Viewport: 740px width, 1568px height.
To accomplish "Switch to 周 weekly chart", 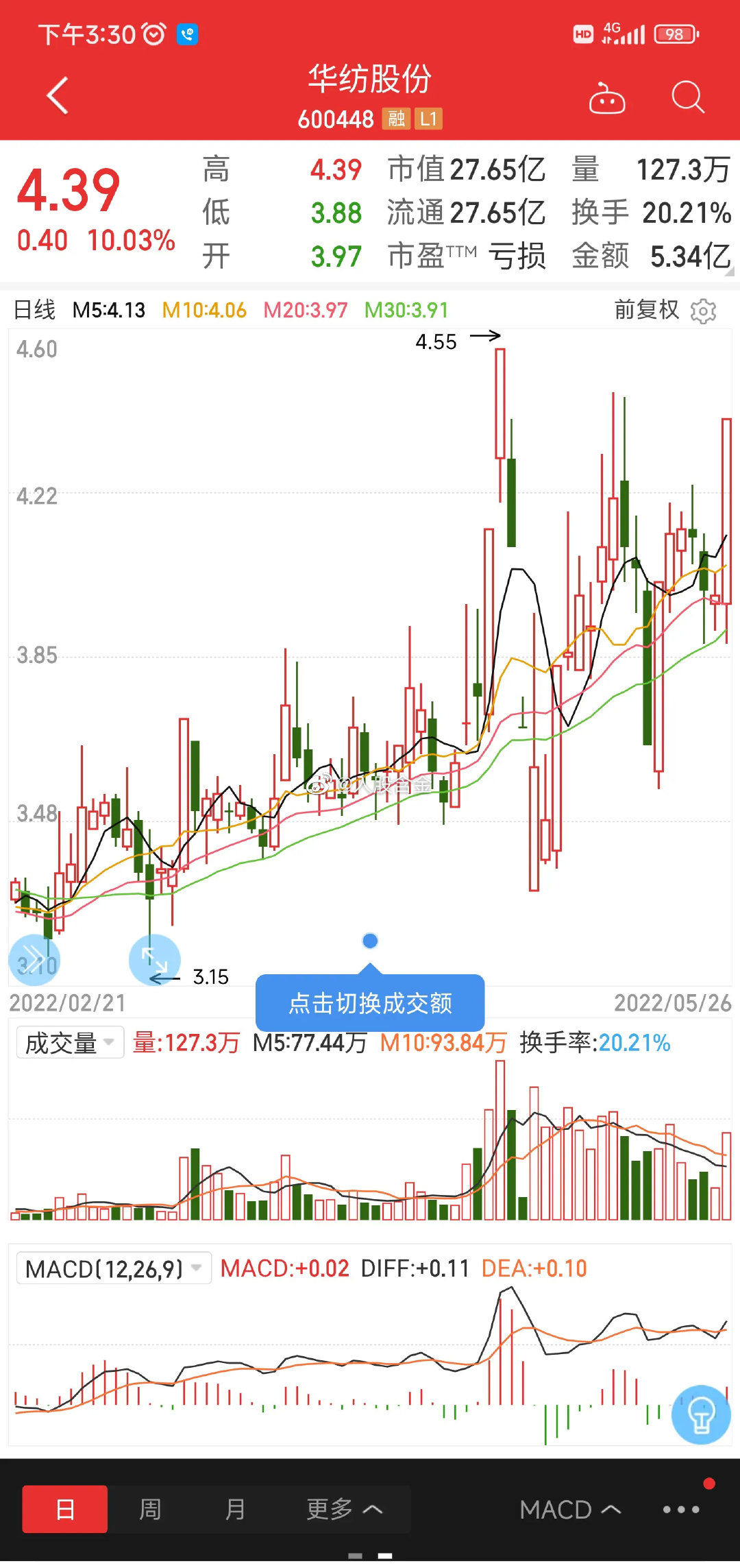I will tap(150, 1509).
